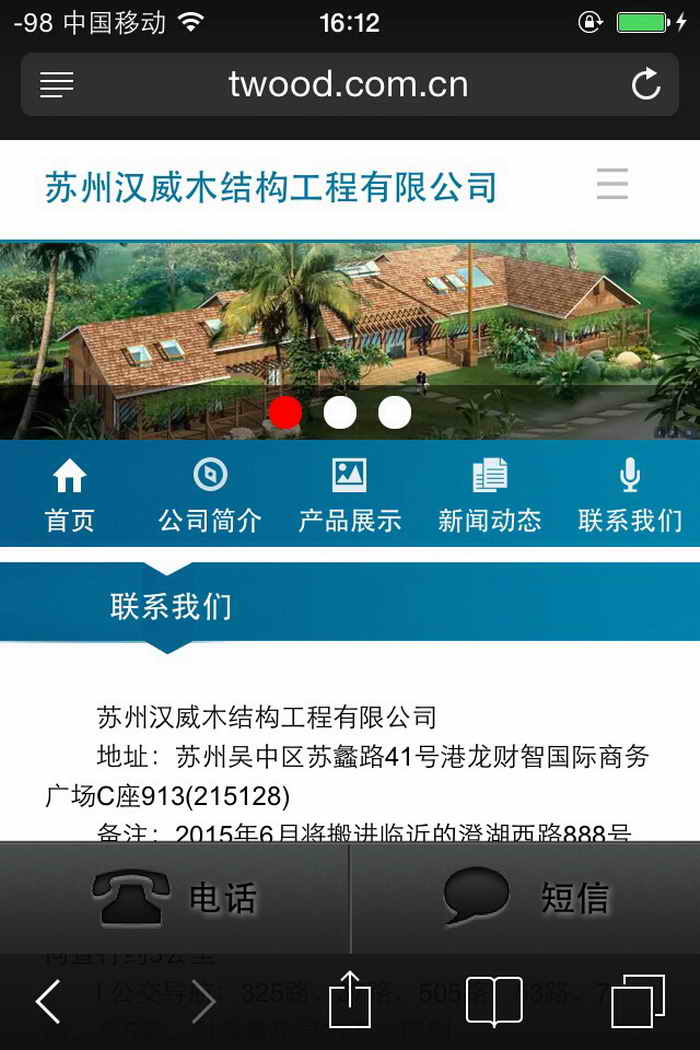Open the site hamburger menu
Screen dimensions: 700x1050
(x=612, y=185)
